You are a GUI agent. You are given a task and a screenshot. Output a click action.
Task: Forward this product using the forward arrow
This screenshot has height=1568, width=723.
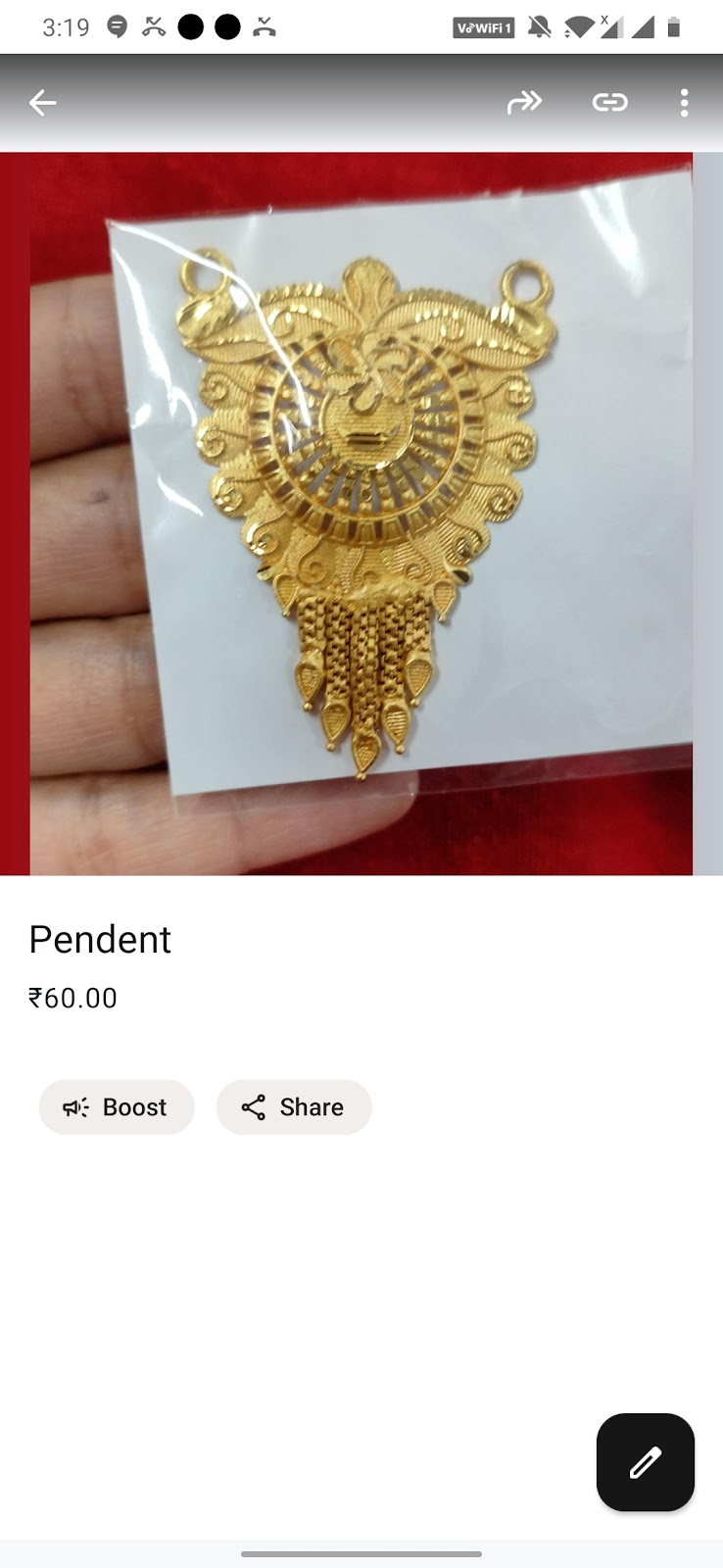point(525,102)
